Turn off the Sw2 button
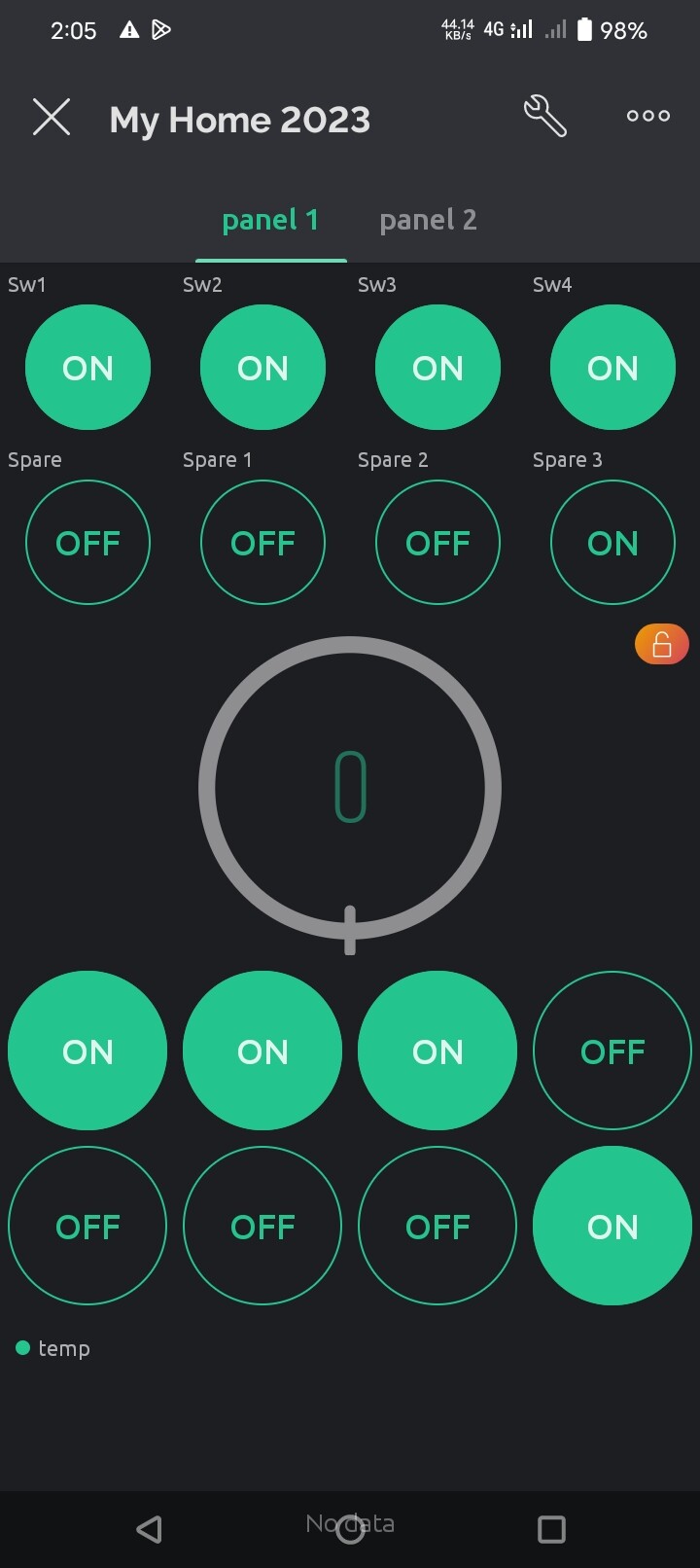Screen dimensions: 700x1568 [x=262, y=367]
